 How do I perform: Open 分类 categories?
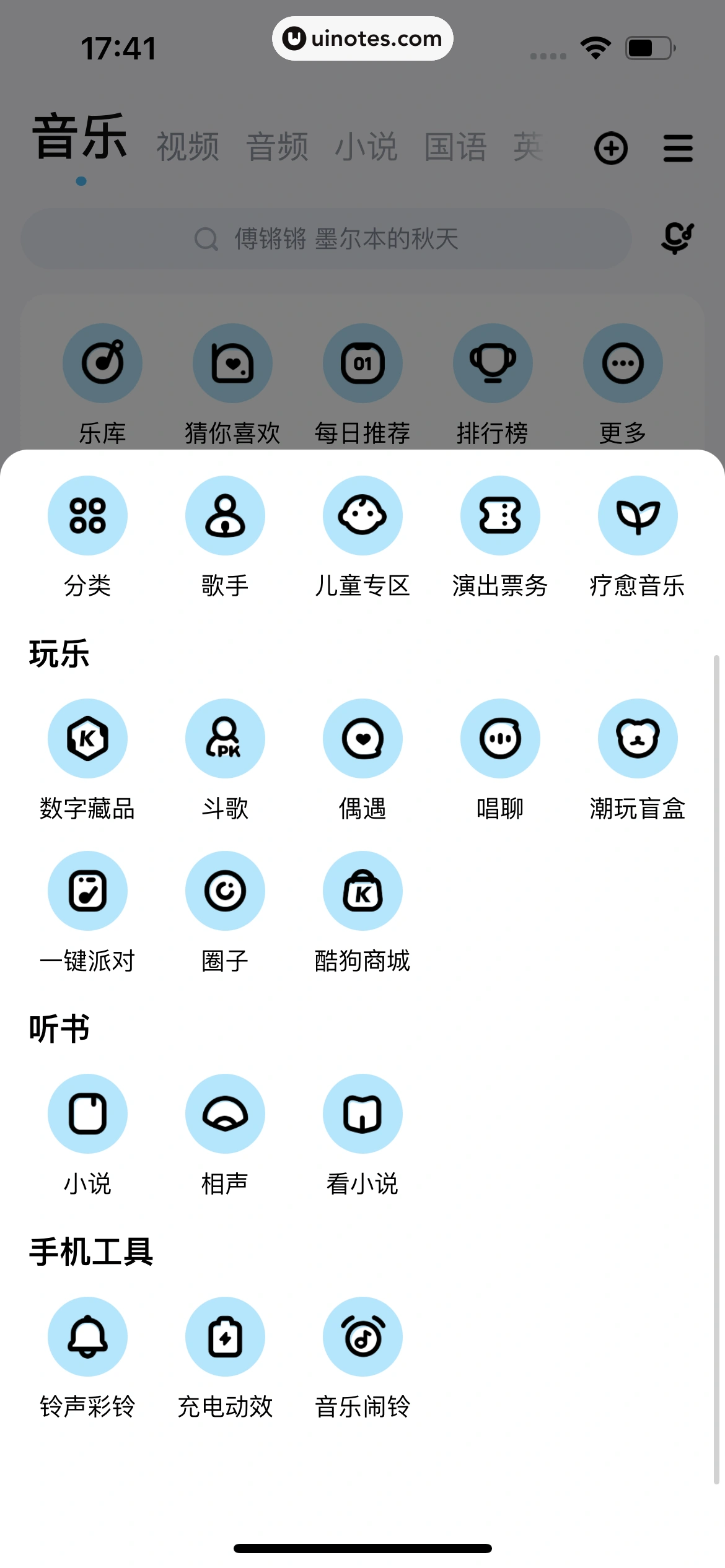pos(87,516)
